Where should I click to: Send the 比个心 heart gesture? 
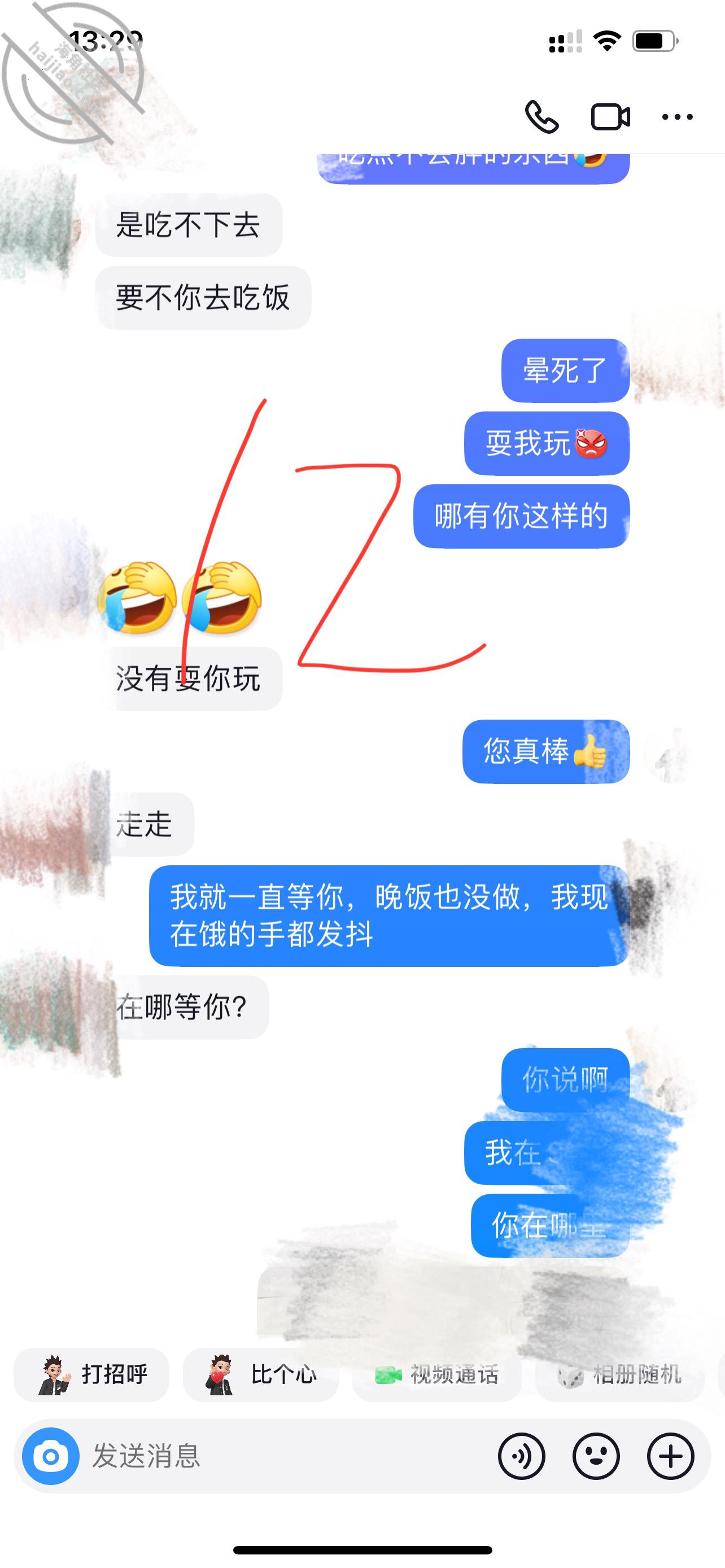point(260,1374)
